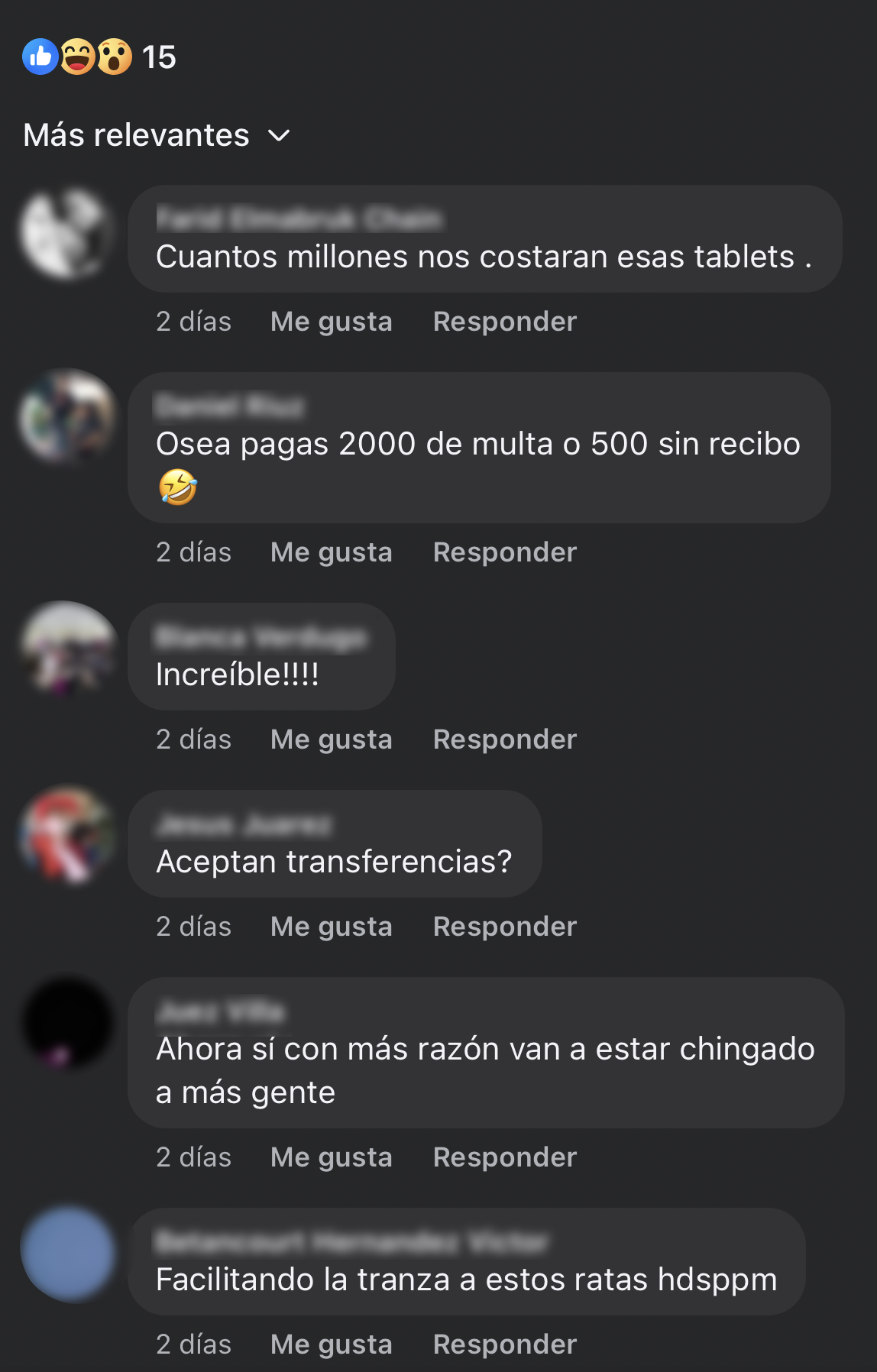Open profile picture of the 'Increíble!!!!' commenter
Viewport: 877px width, 1372px height.
(x=68, y=649)
